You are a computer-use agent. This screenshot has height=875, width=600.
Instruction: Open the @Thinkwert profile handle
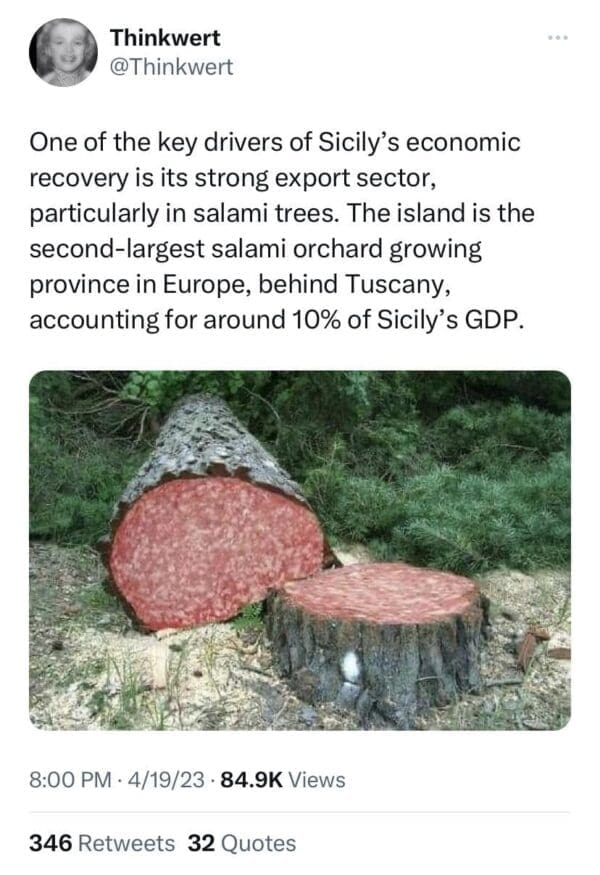pos(170,67)
